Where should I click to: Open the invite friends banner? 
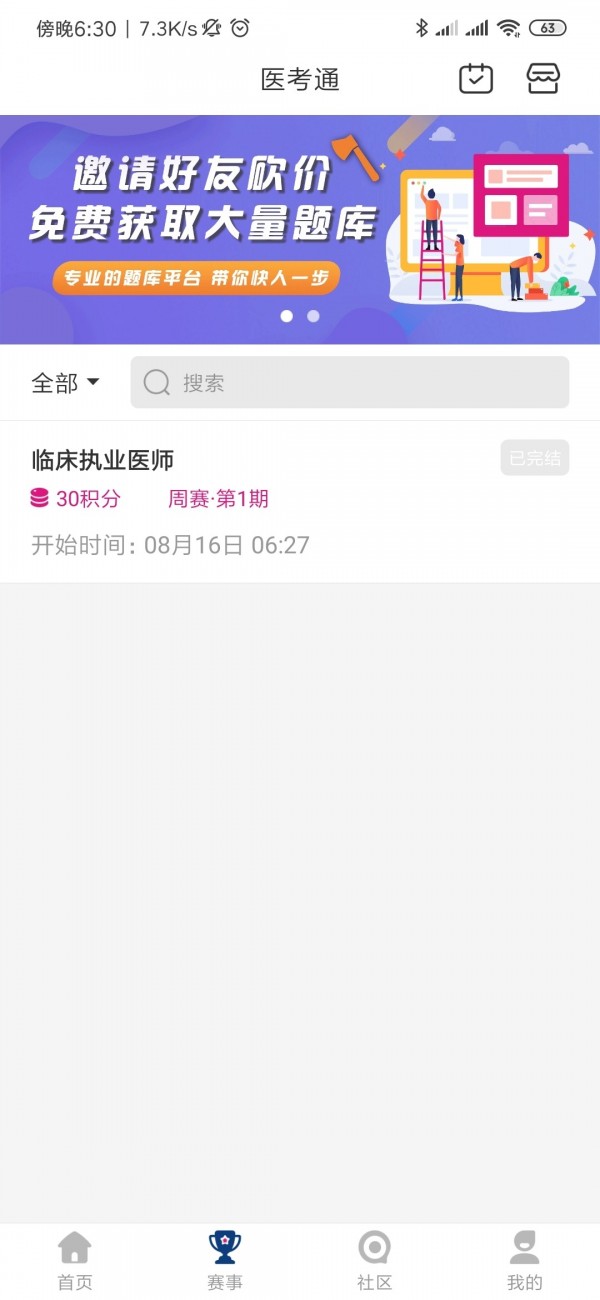[300, 230]
